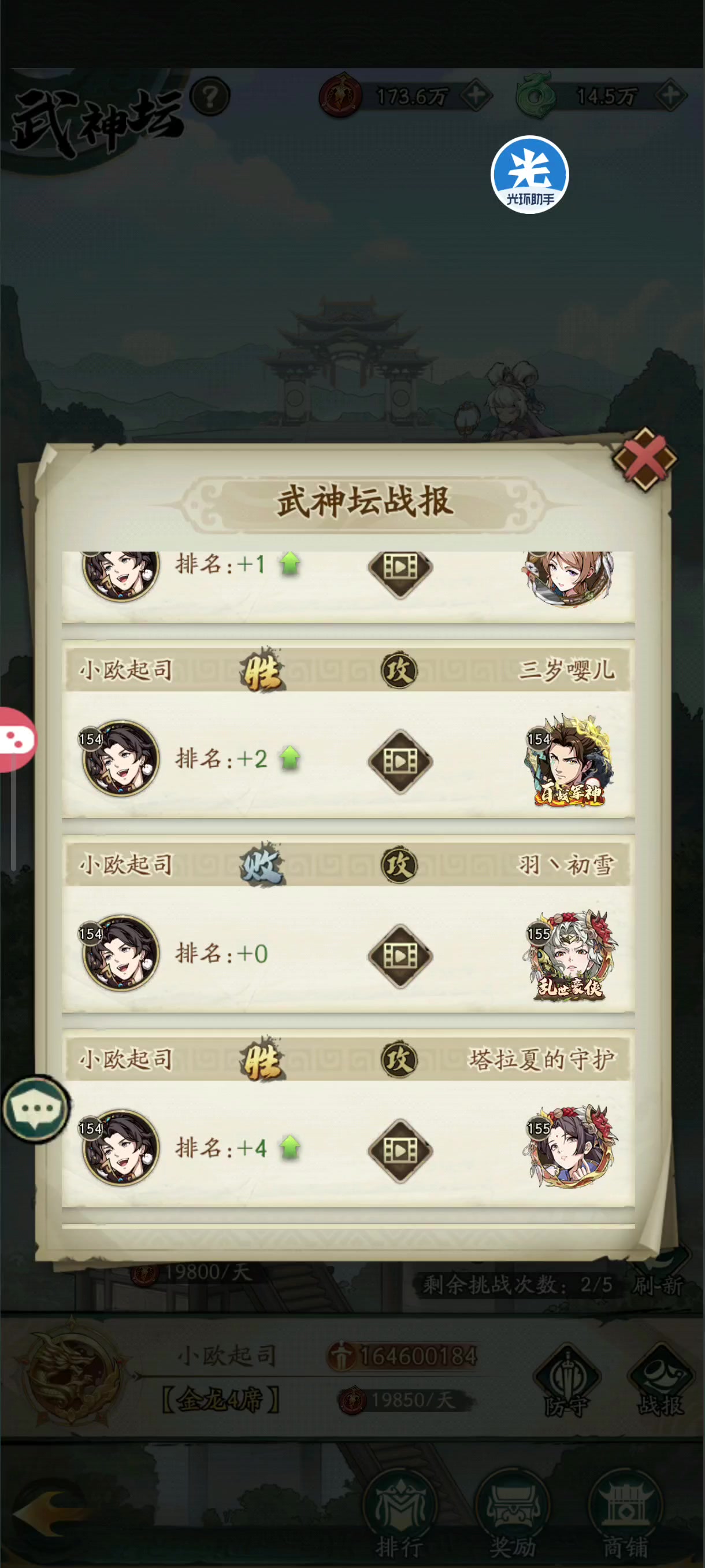Open the chat bubble button
Viewport: 705px width, 1568px height.
pyautogui.click(x=35, y=1108)
